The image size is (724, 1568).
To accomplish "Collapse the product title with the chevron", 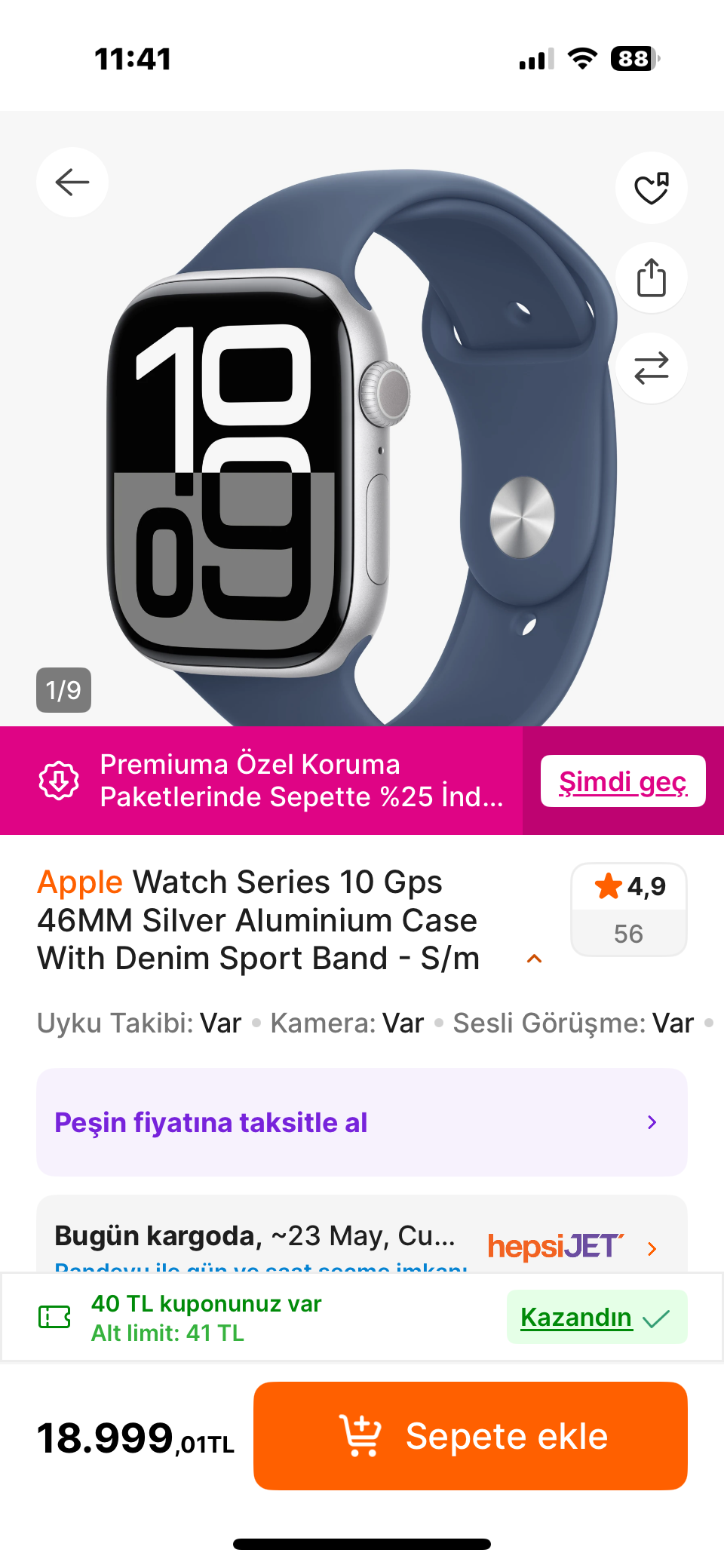I will coord(535,959).
